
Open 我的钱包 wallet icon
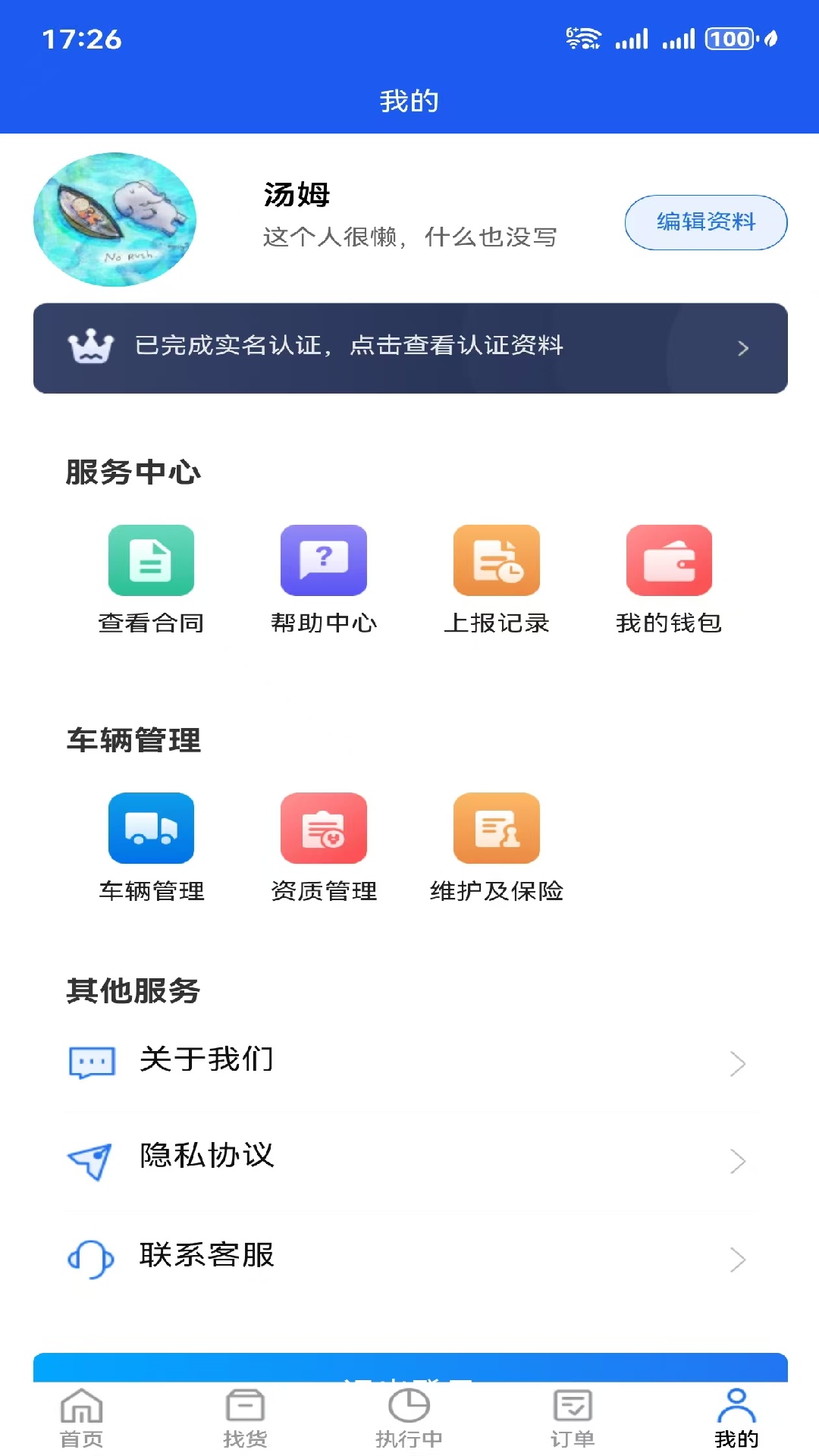(x=669, y=560)
